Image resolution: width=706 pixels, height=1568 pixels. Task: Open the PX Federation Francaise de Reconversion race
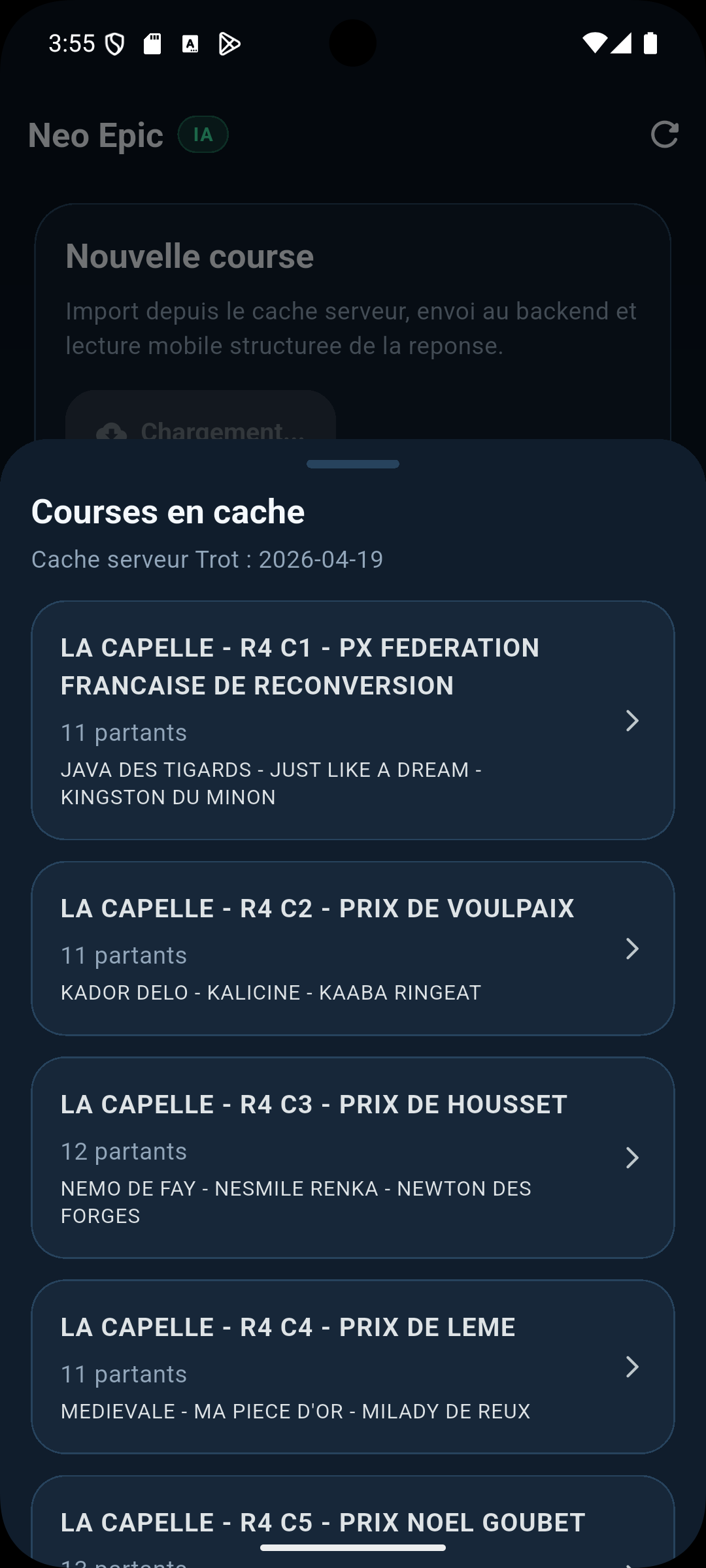[x=353, y=720]
